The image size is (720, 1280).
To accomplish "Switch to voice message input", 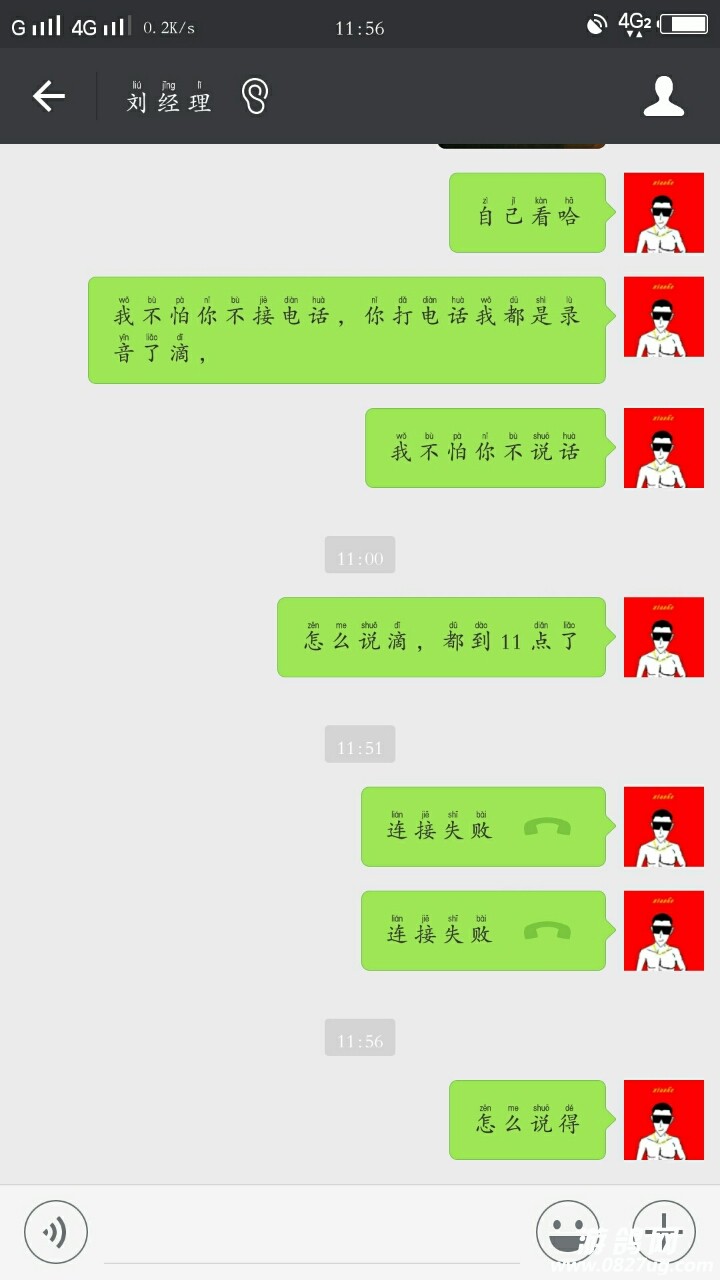I will click(x=56, y=1231).
